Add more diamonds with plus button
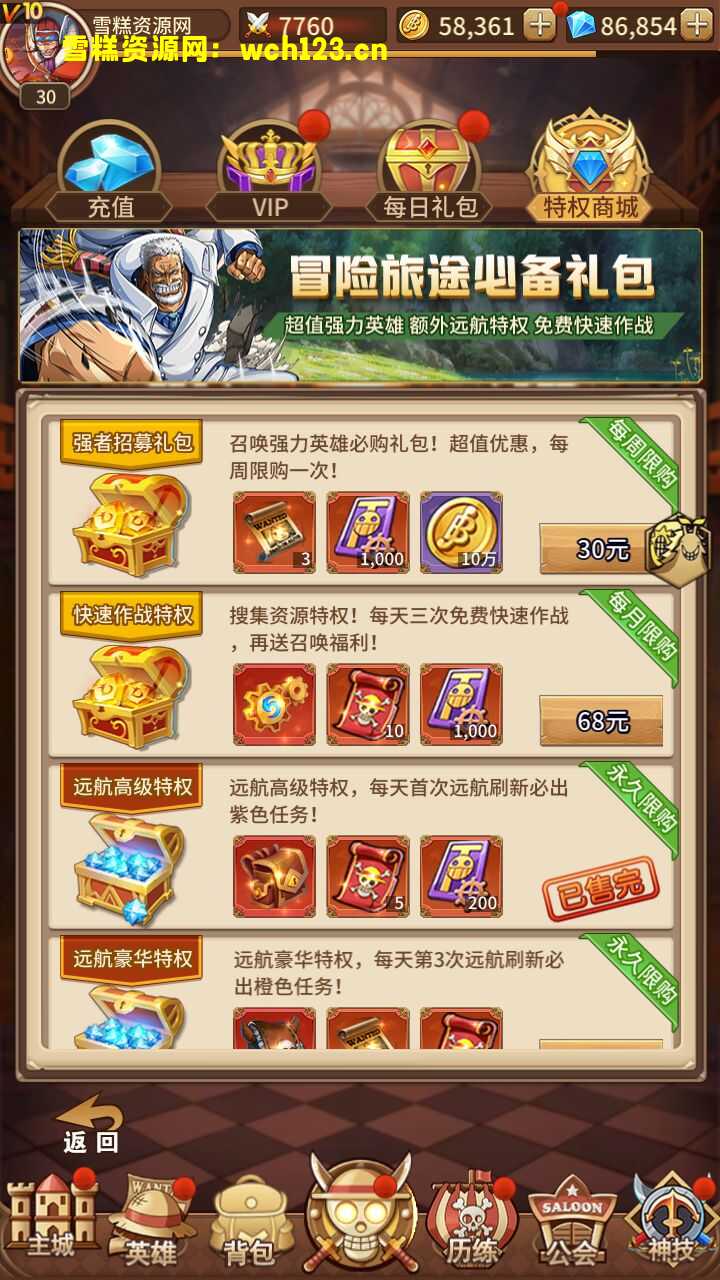The width and height of the screenshot is (720, 1280). coord(695,25)
